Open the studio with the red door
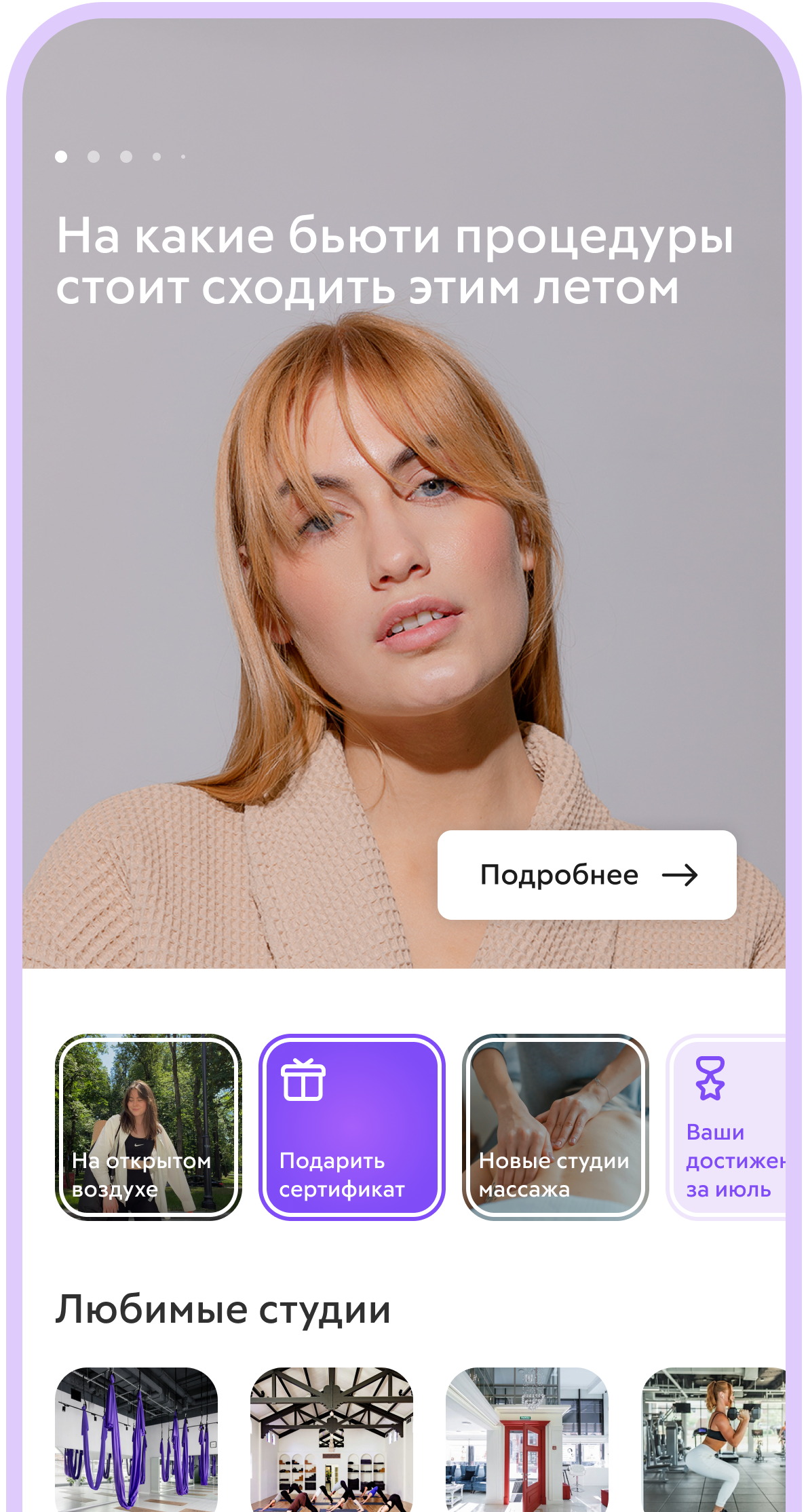The height and width of the screenshot is (1512, 808). pos(527,1438)
